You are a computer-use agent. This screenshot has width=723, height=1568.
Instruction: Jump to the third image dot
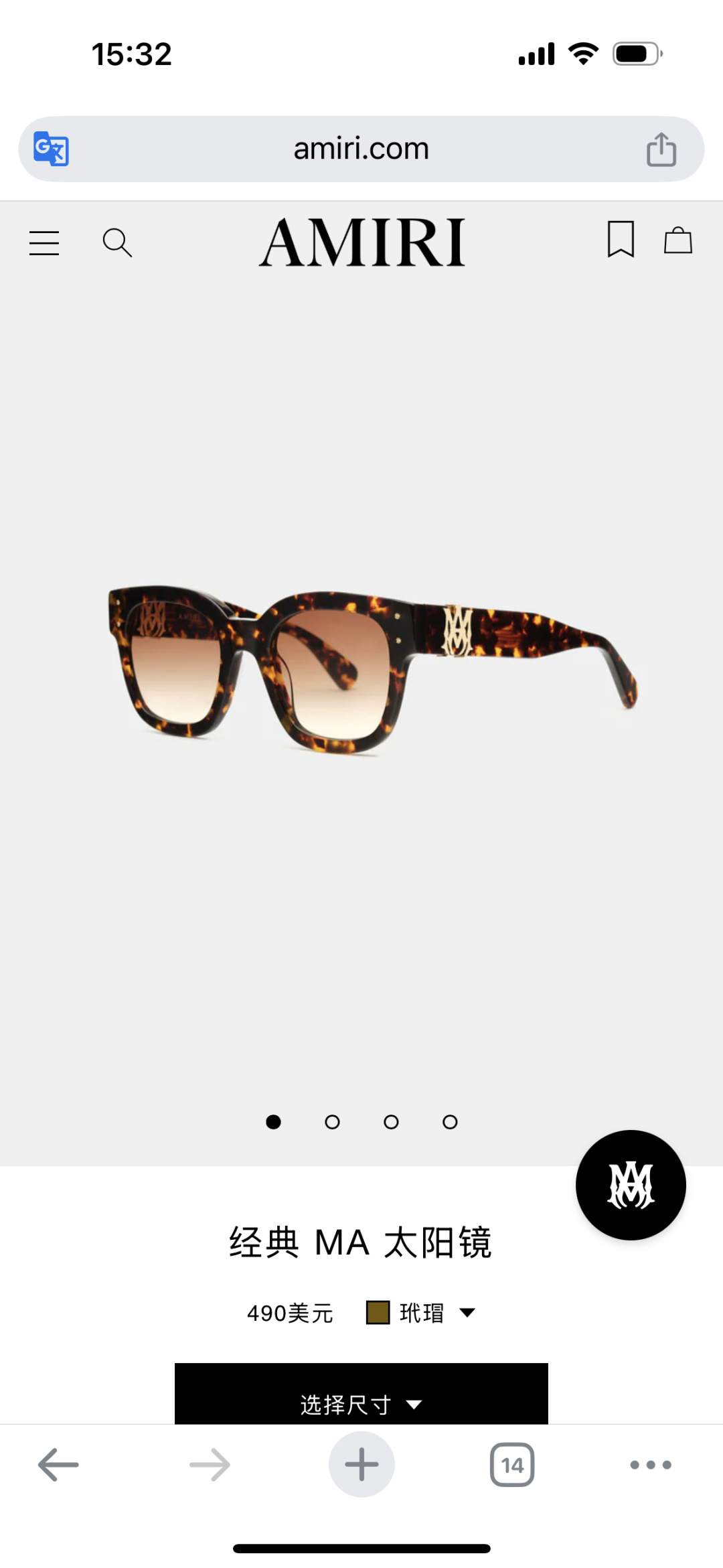[391, 1122]
